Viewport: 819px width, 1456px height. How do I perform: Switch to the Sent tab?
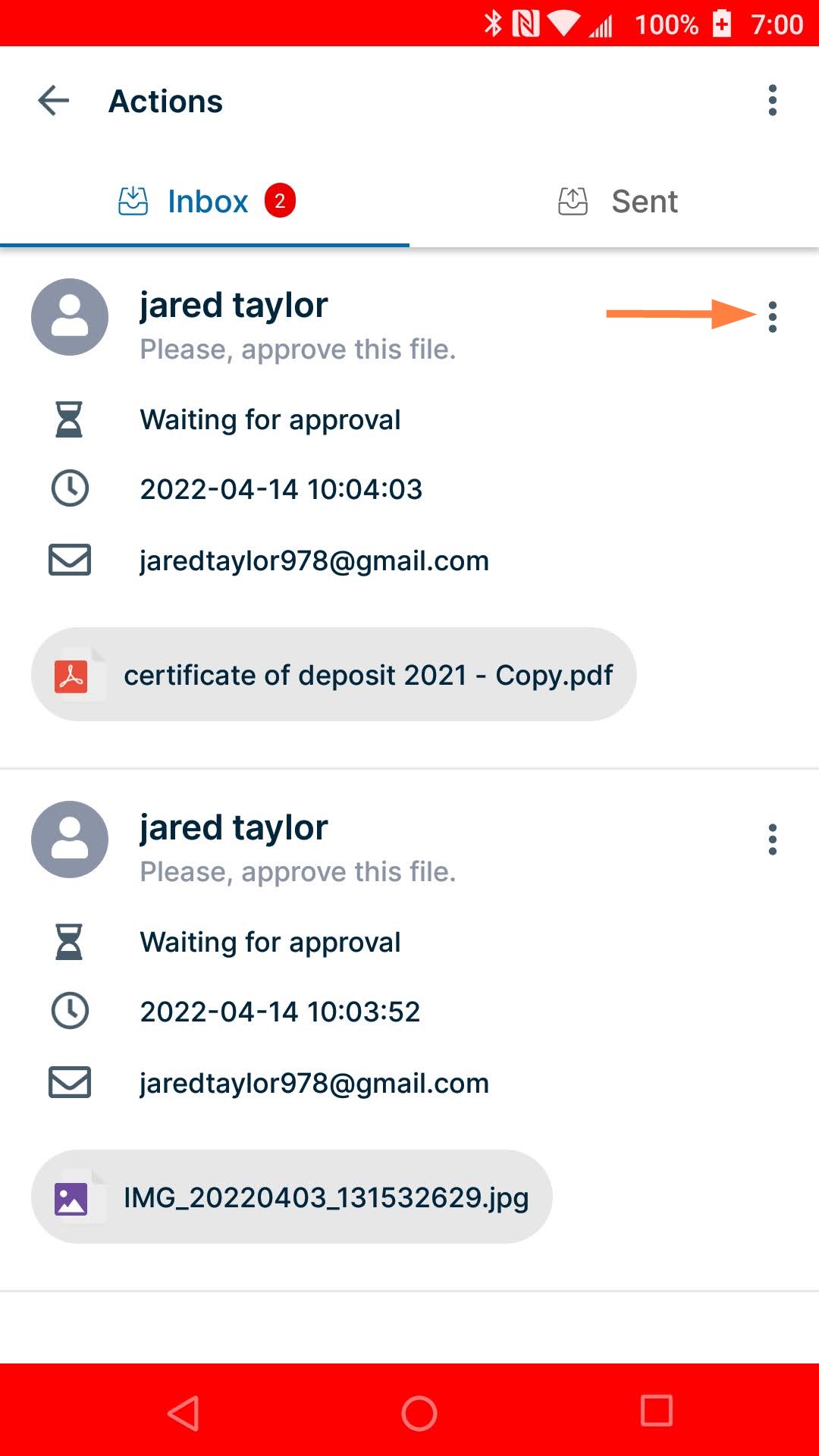click(616, 202)
